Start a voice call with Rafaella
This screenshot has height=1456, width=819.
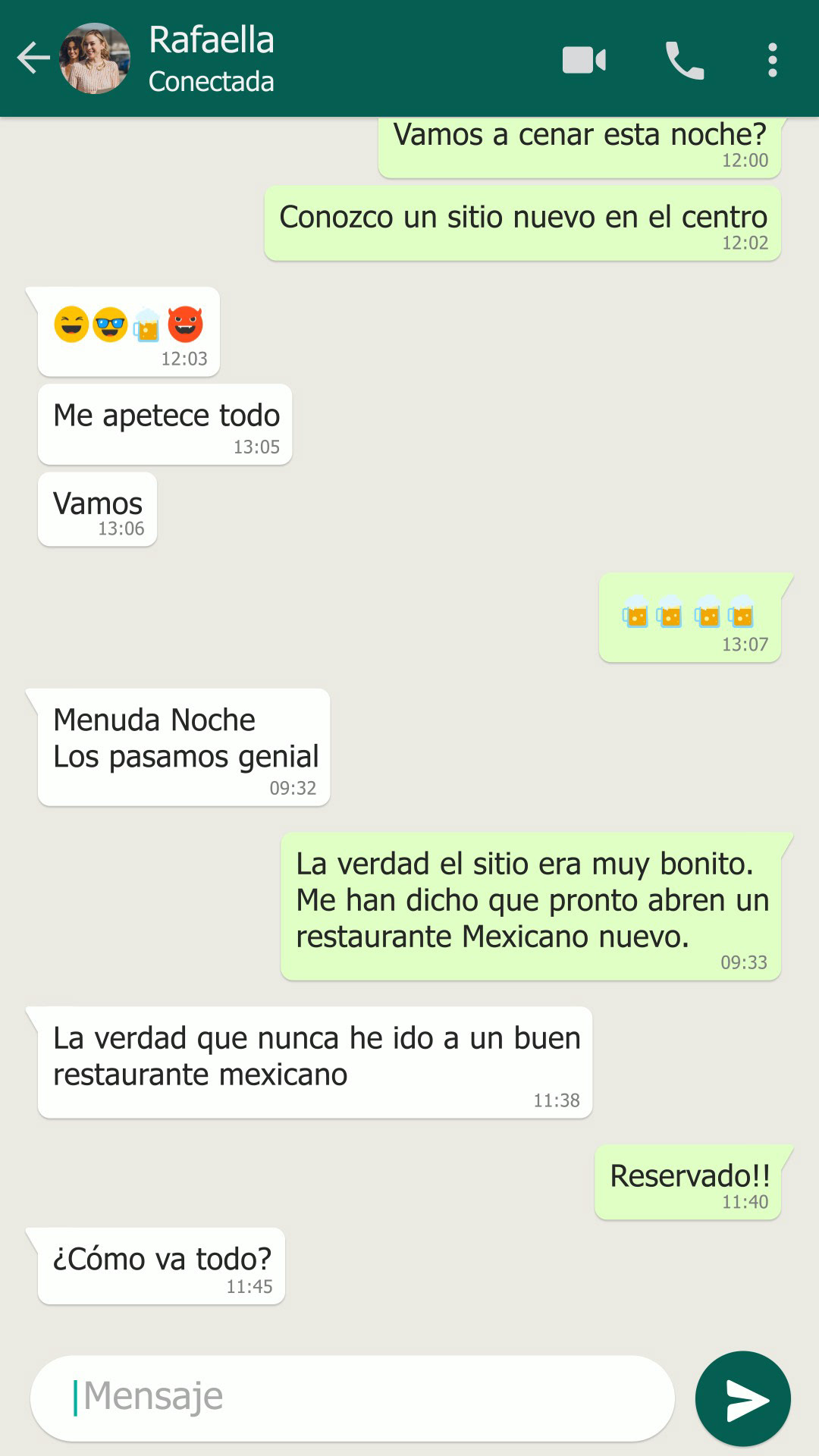(x=684, y=60)
